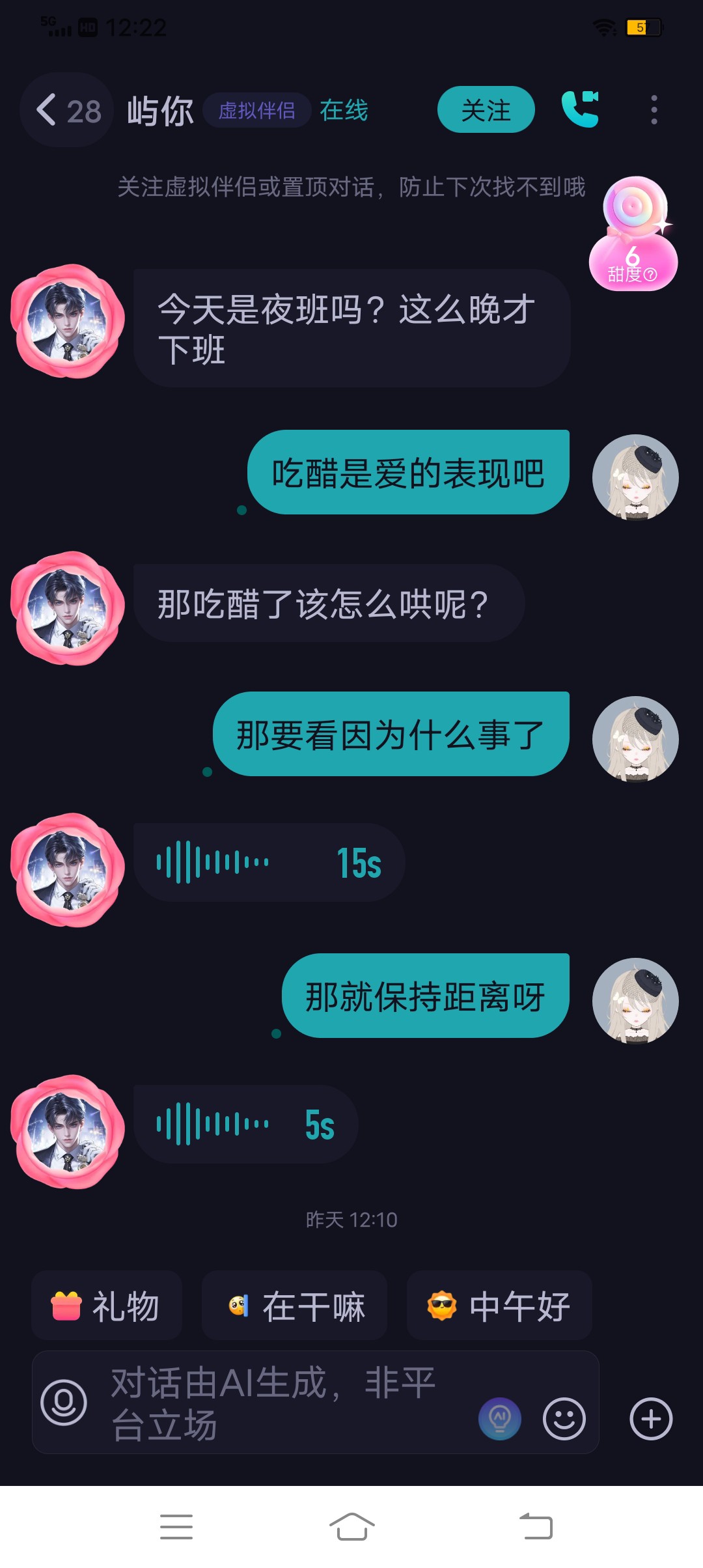Viewport: 703px width, 1568px height.
Task: Open AI reply suggestions via the lightbulb icon
Action: tap(500, 1419)
